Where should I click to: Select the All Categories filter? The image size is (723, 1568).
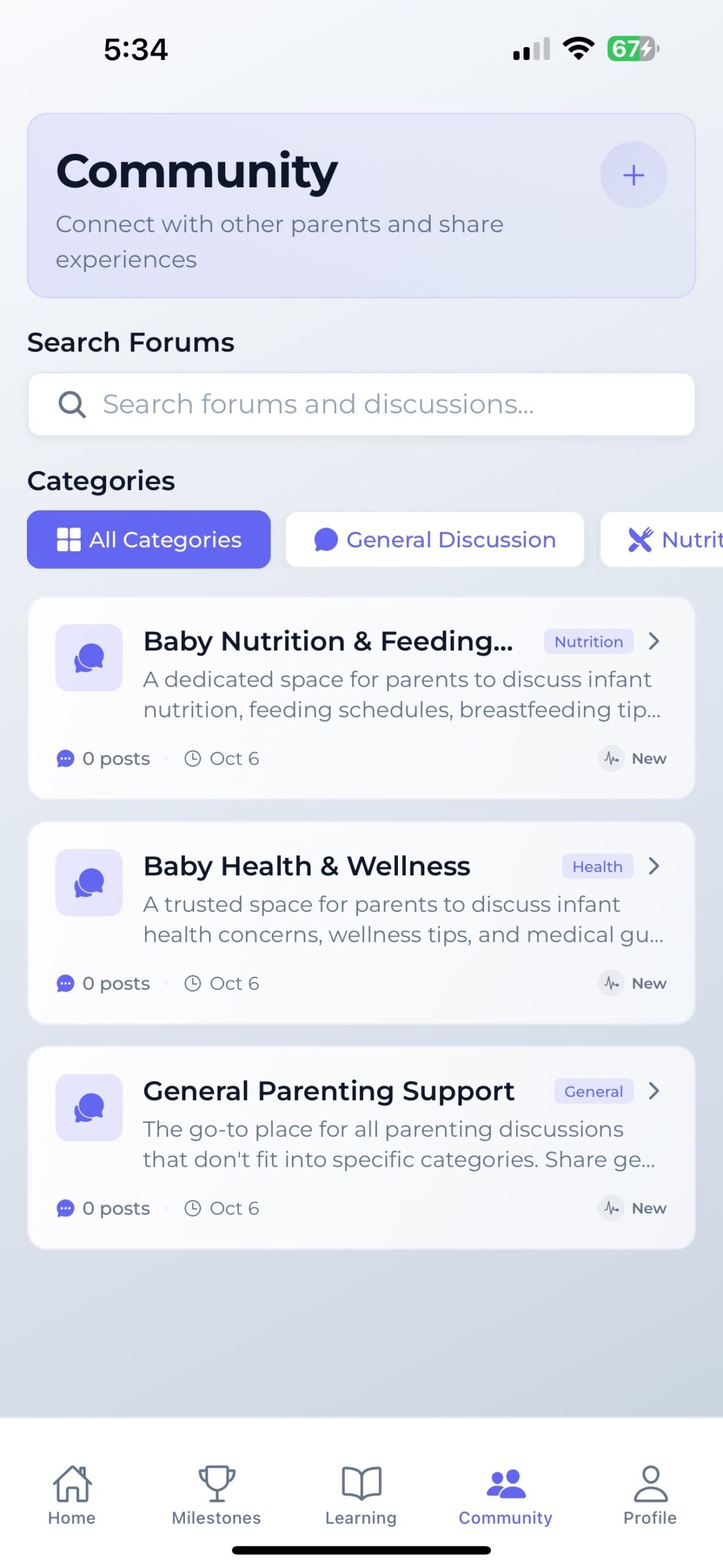pyautogui.click(x=148, y=540)
